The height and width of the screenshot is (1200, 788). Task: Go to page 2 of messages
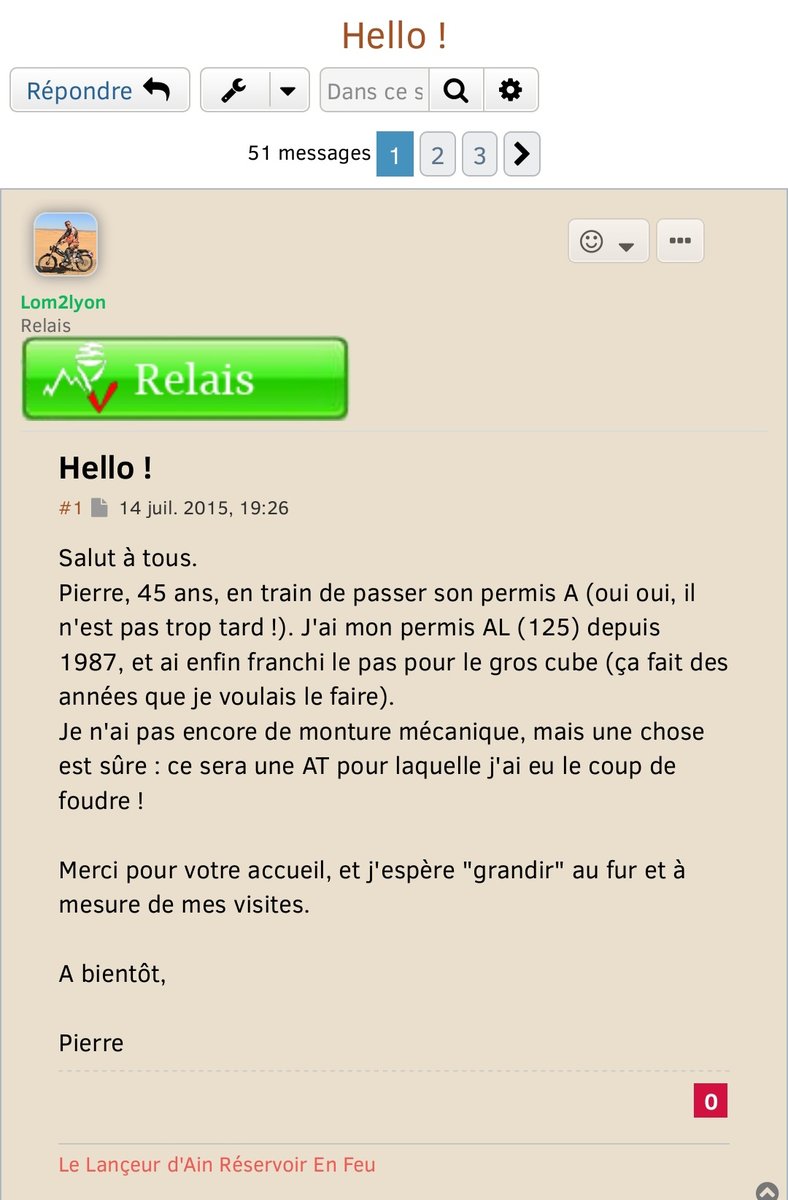click(x=437, y=155)
